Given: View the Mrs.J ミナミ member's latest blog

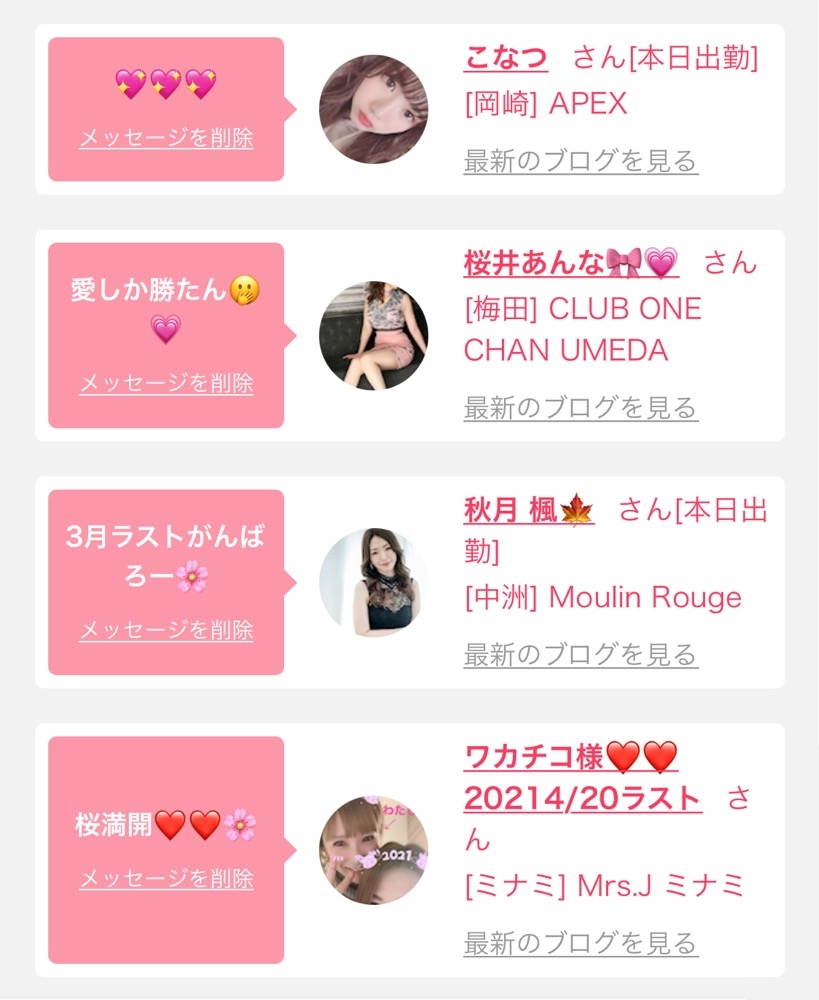Looking at the screenshot, I should pos(581,943).
